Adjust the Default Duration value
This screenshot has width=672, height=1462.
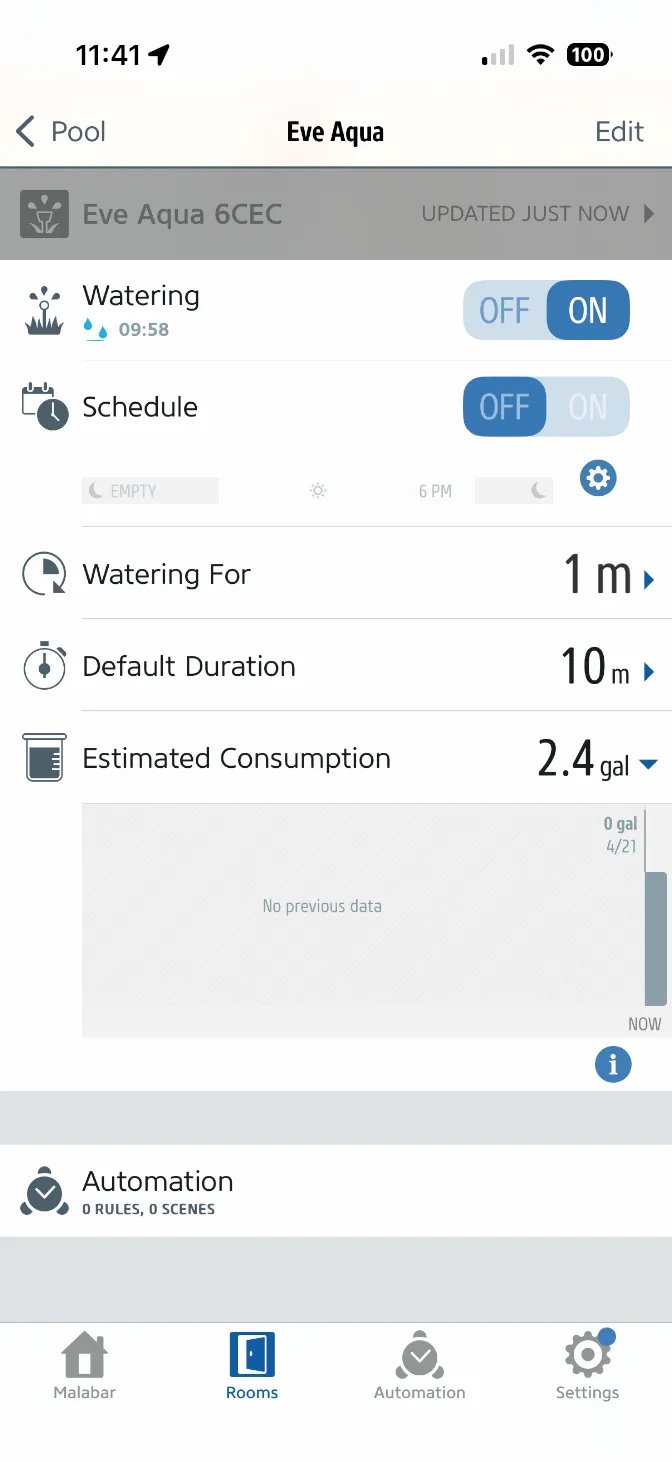tap(607, 668)
